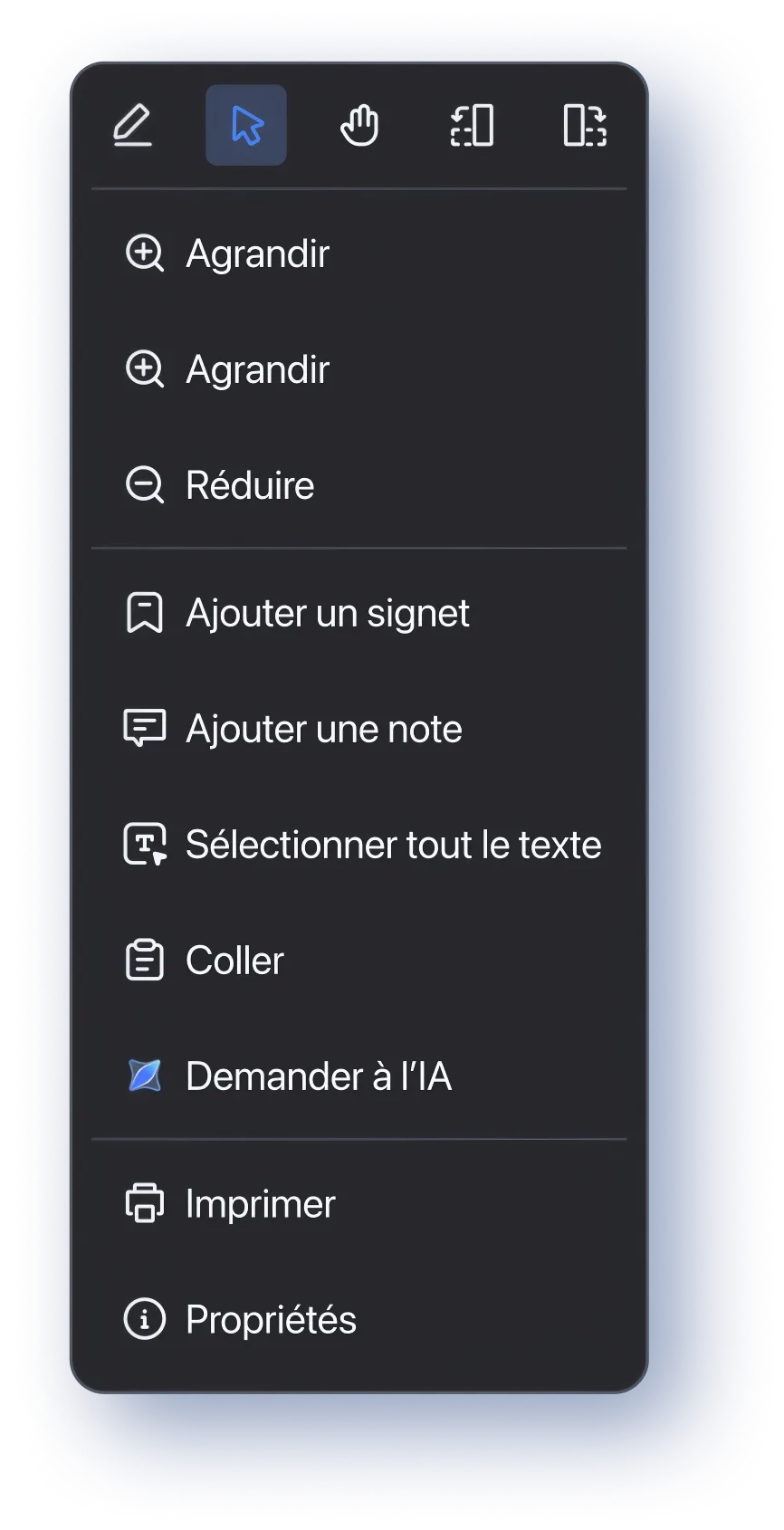Click the info circle icon beside Propriétés
Screen dimensions: 784x1530
[146, 1319]
